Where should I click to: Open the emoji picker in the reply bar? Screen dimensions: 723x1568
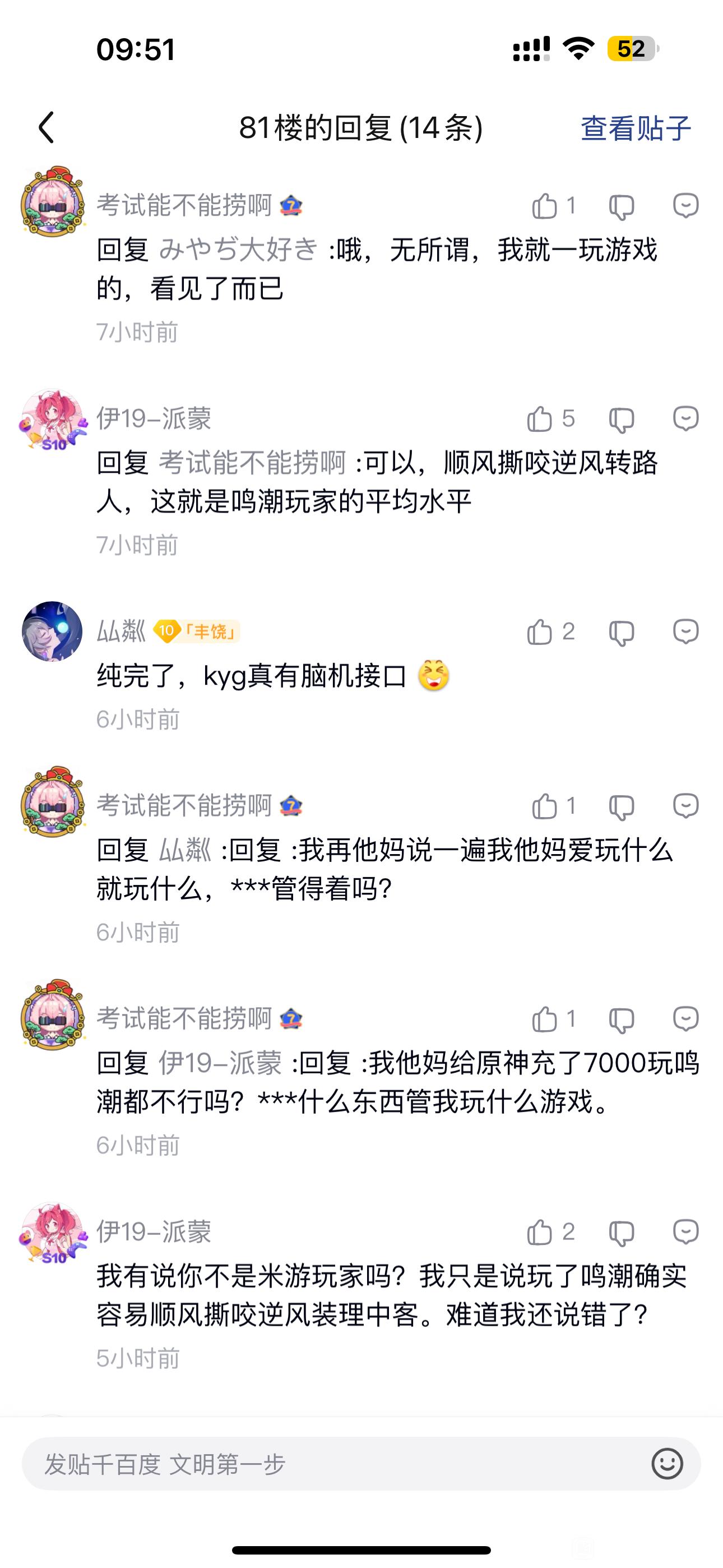pyautogui.click(x=667, y=1464)
